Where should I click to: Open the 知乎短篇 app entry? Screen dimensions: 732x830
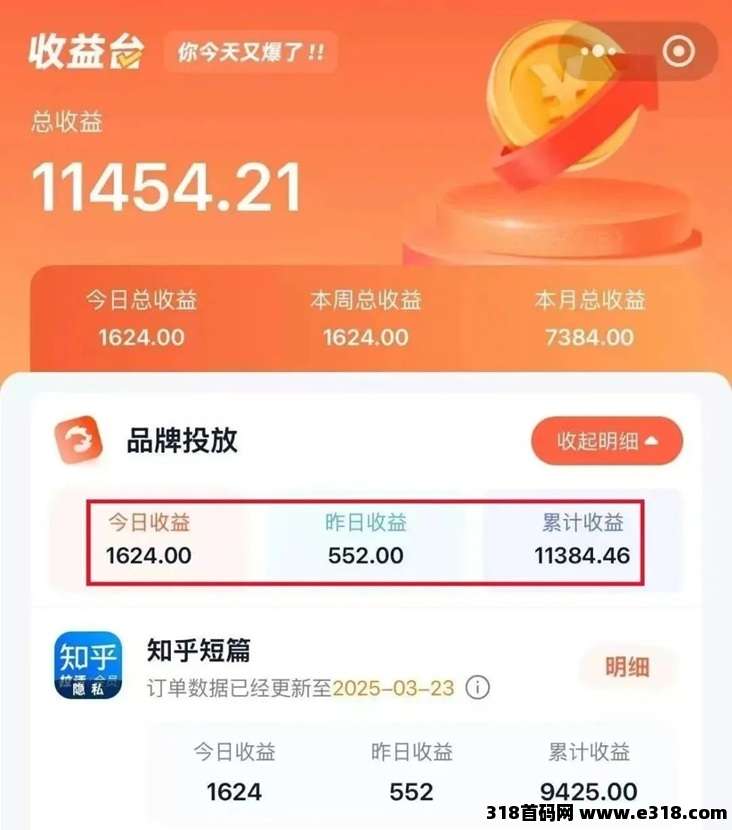(x=88, y=665)
